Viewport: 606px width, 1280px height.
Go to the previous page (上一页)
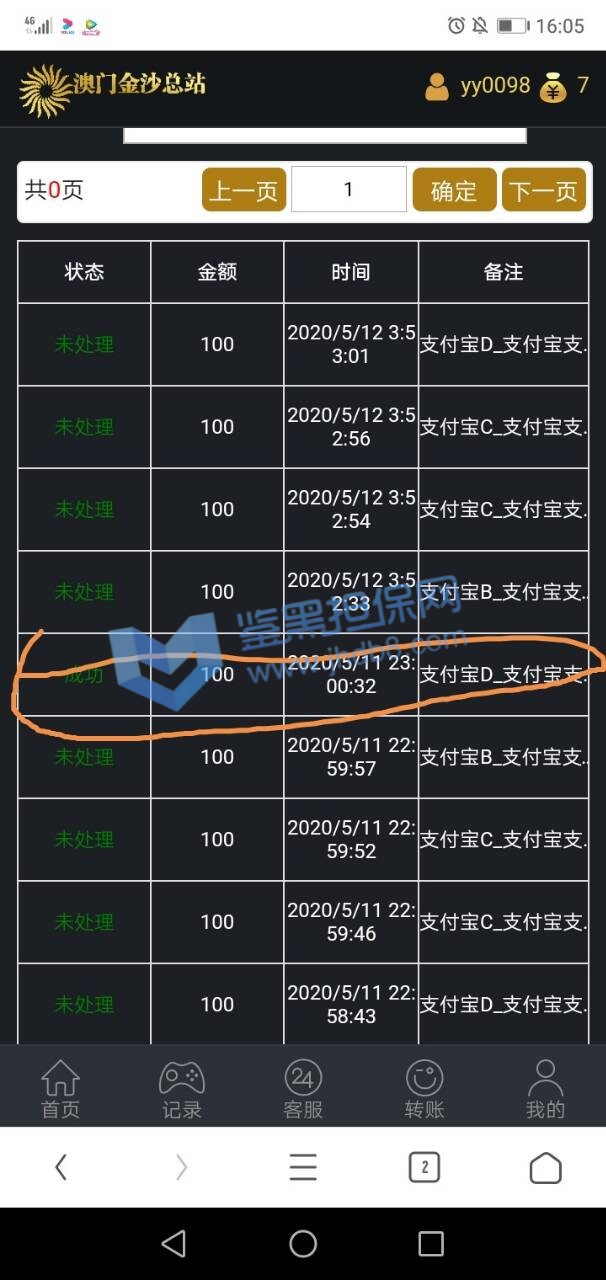(x=244, y=190)
